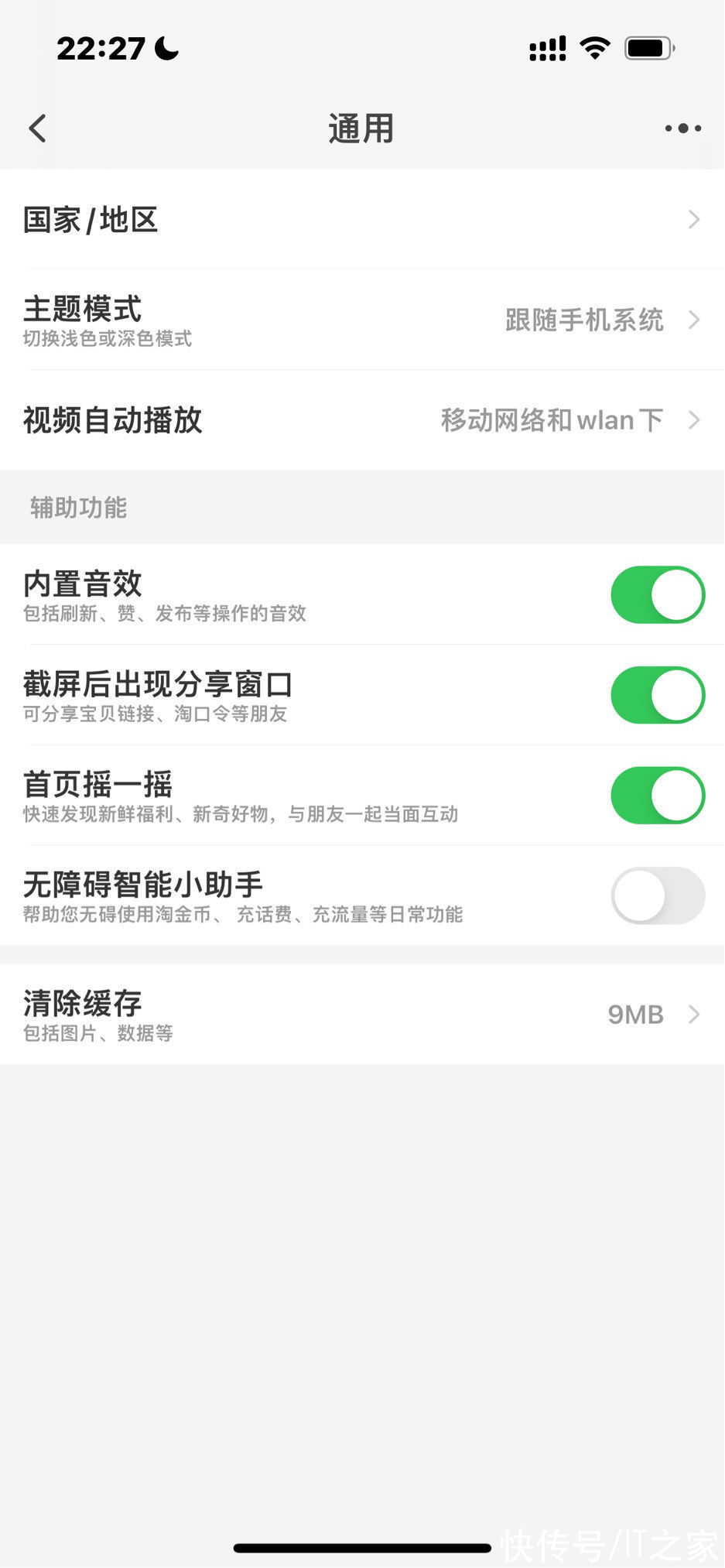Open 视频自动播放 autoplay options chevron
Screen dimensions: 725x1568
694,420
